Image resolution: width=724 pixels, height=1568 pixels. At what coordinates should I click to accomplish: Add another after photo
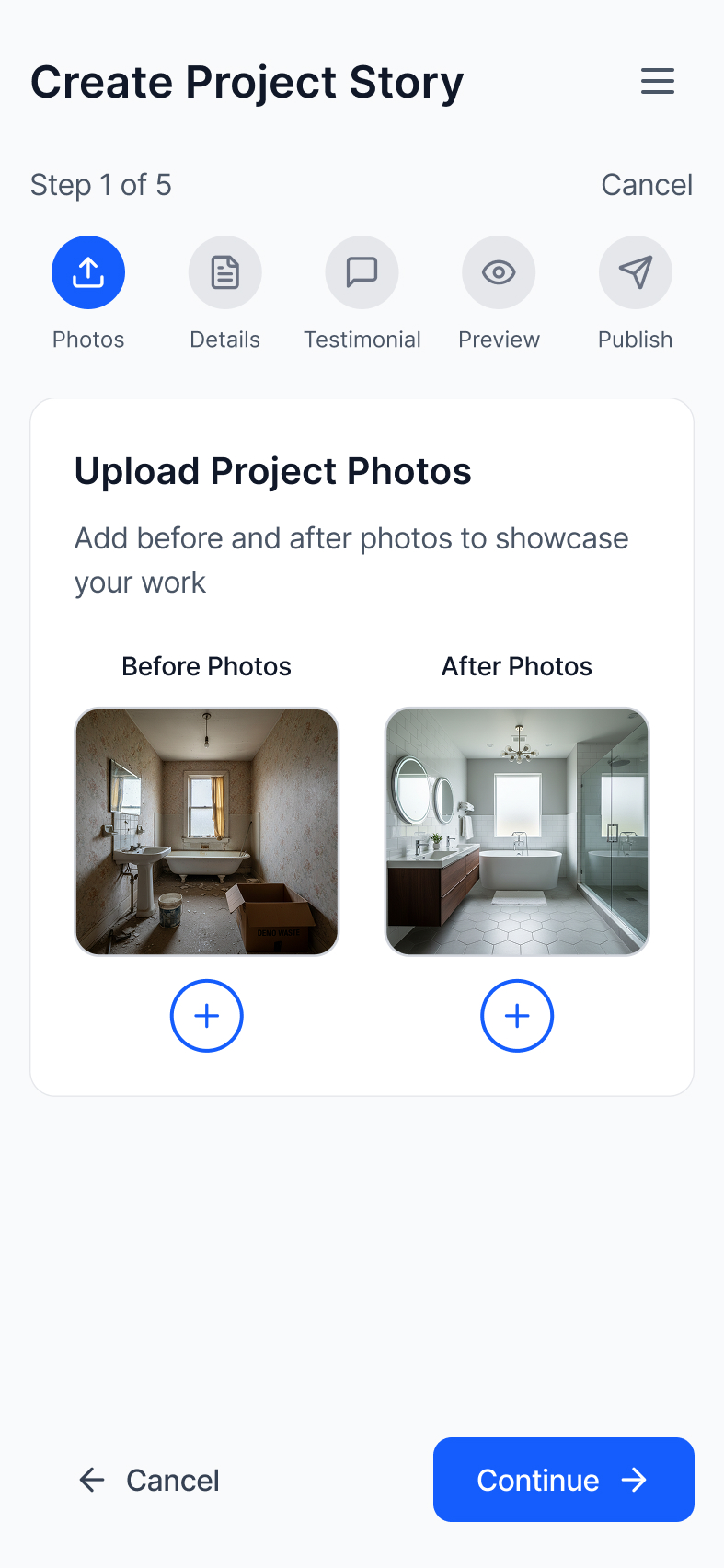point(517,1016)
